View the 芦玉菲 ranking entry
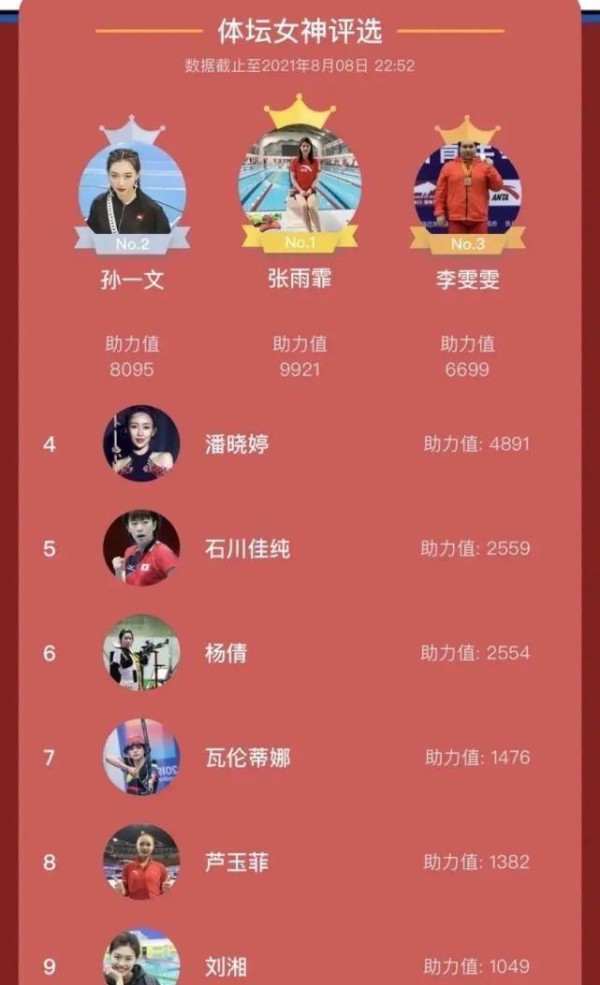 (300, 861)
